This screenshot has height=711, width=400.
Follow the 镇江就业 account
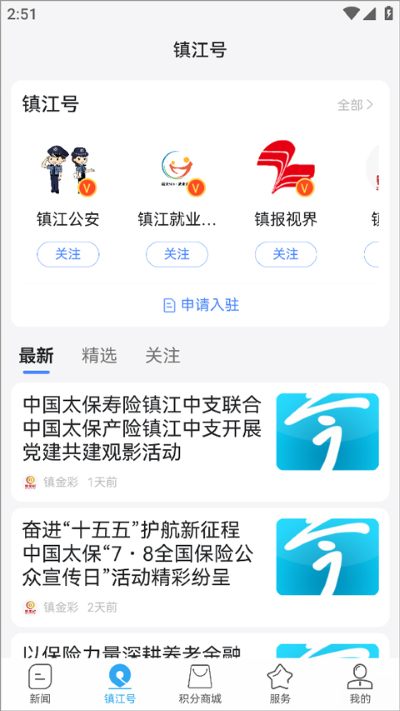(177, 254)
